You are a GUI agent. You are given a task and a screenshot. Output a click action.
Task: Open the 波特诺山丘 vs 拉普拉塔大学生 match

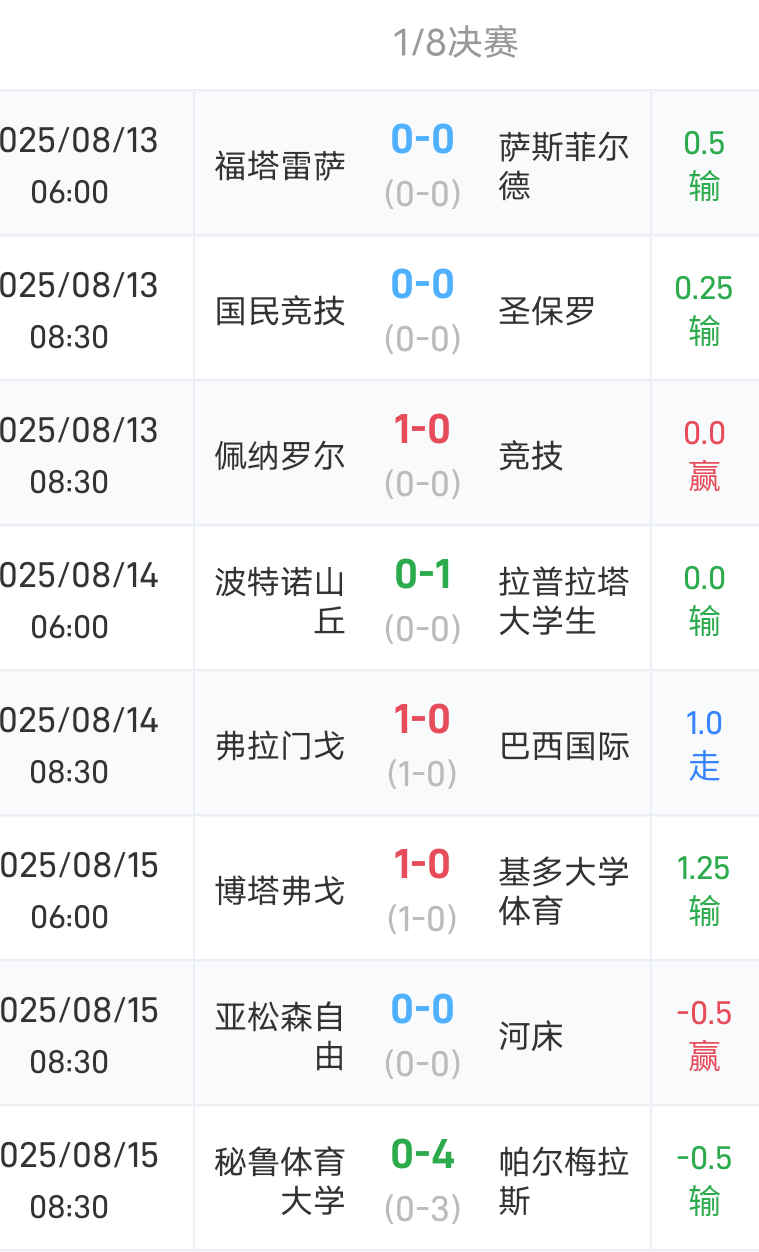(379, 599)
